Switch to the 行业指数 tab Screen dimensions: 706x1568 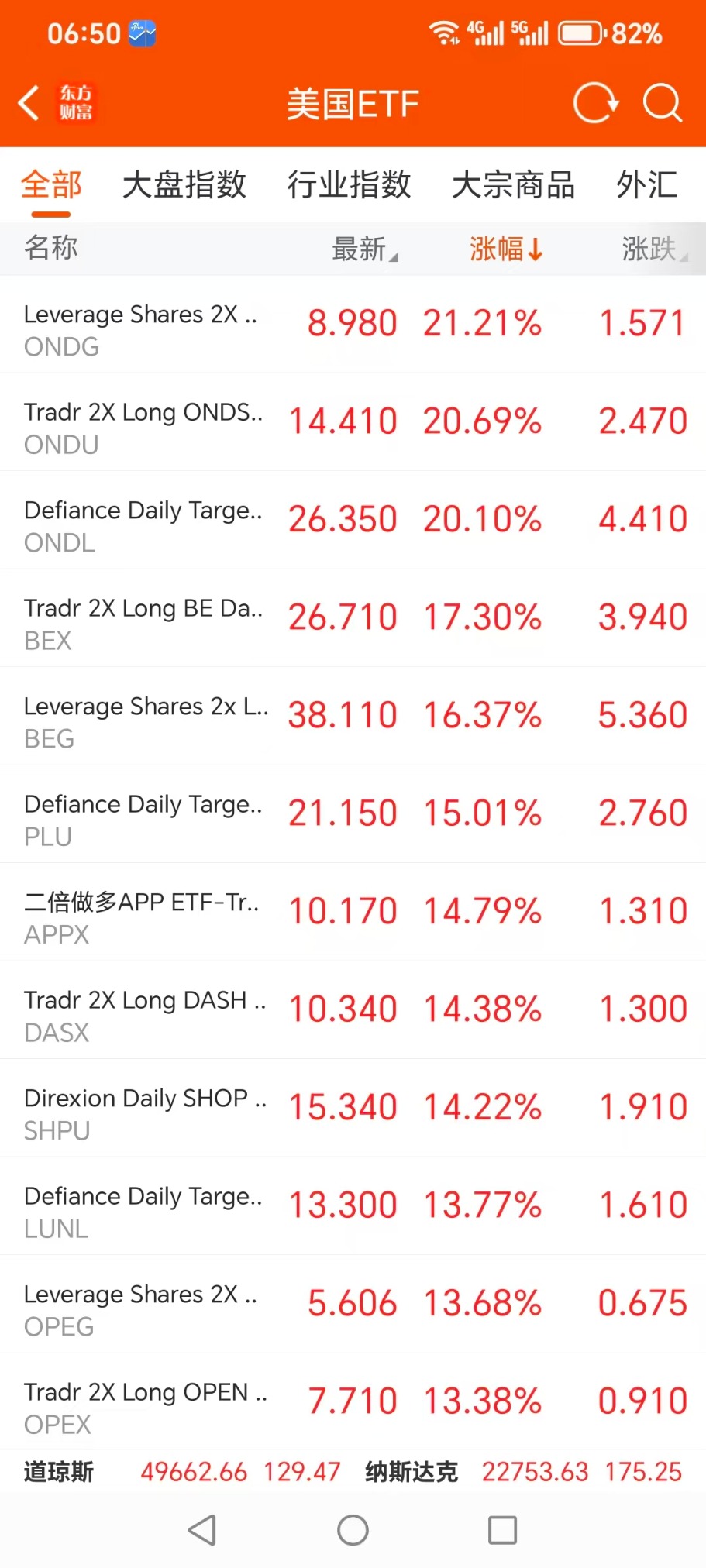[x=349, y=185]
